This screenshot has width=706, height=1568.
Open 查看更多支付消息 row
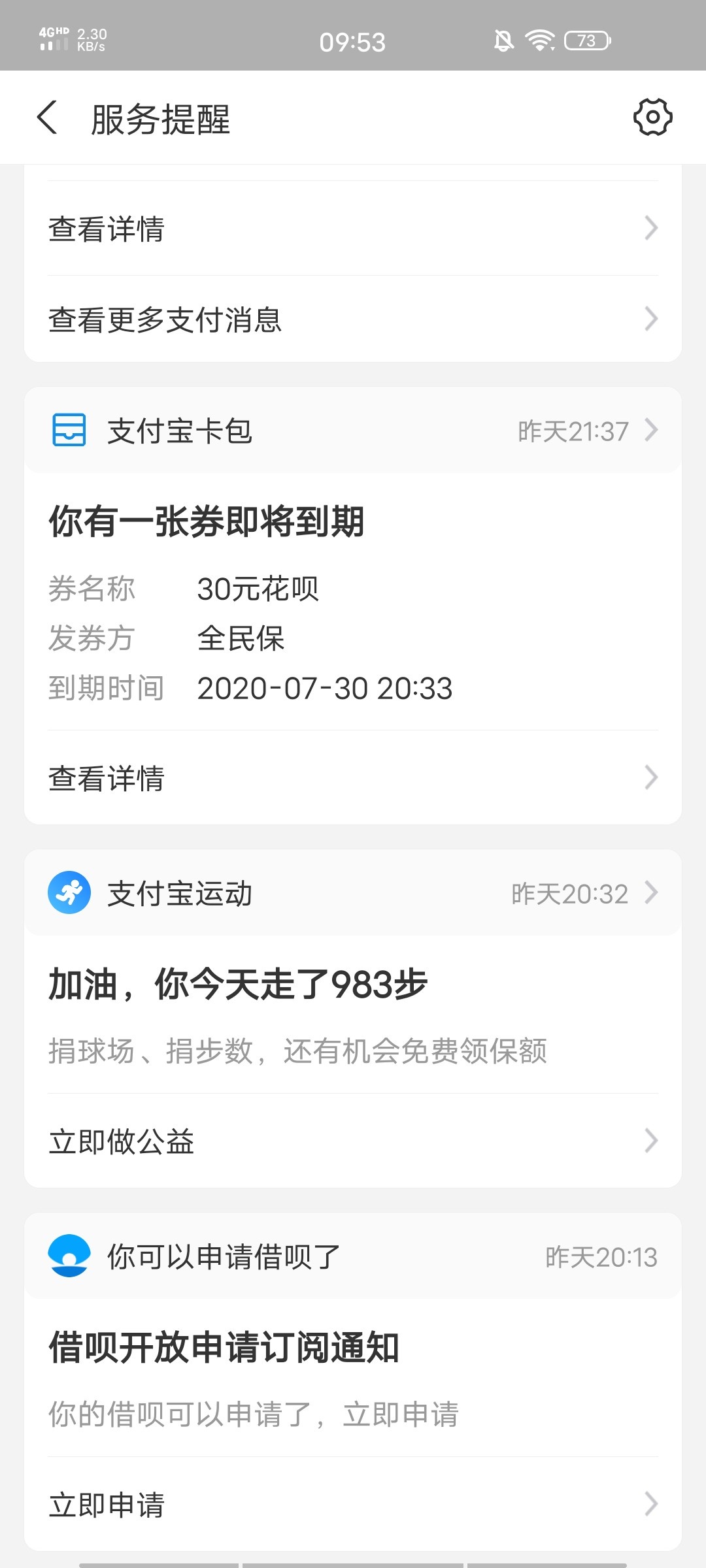(353, 319)
